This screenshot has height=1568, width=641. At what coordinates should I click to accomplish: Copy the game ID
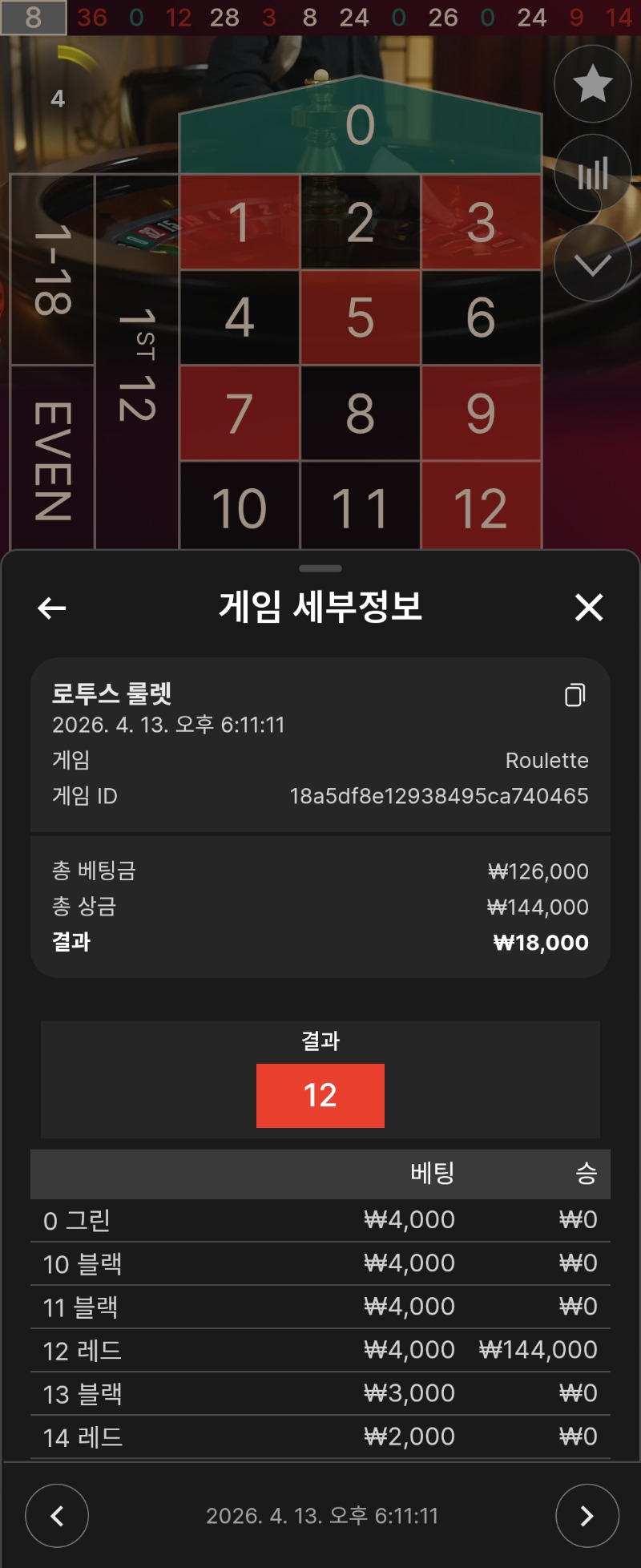click(x=574, y=695)
